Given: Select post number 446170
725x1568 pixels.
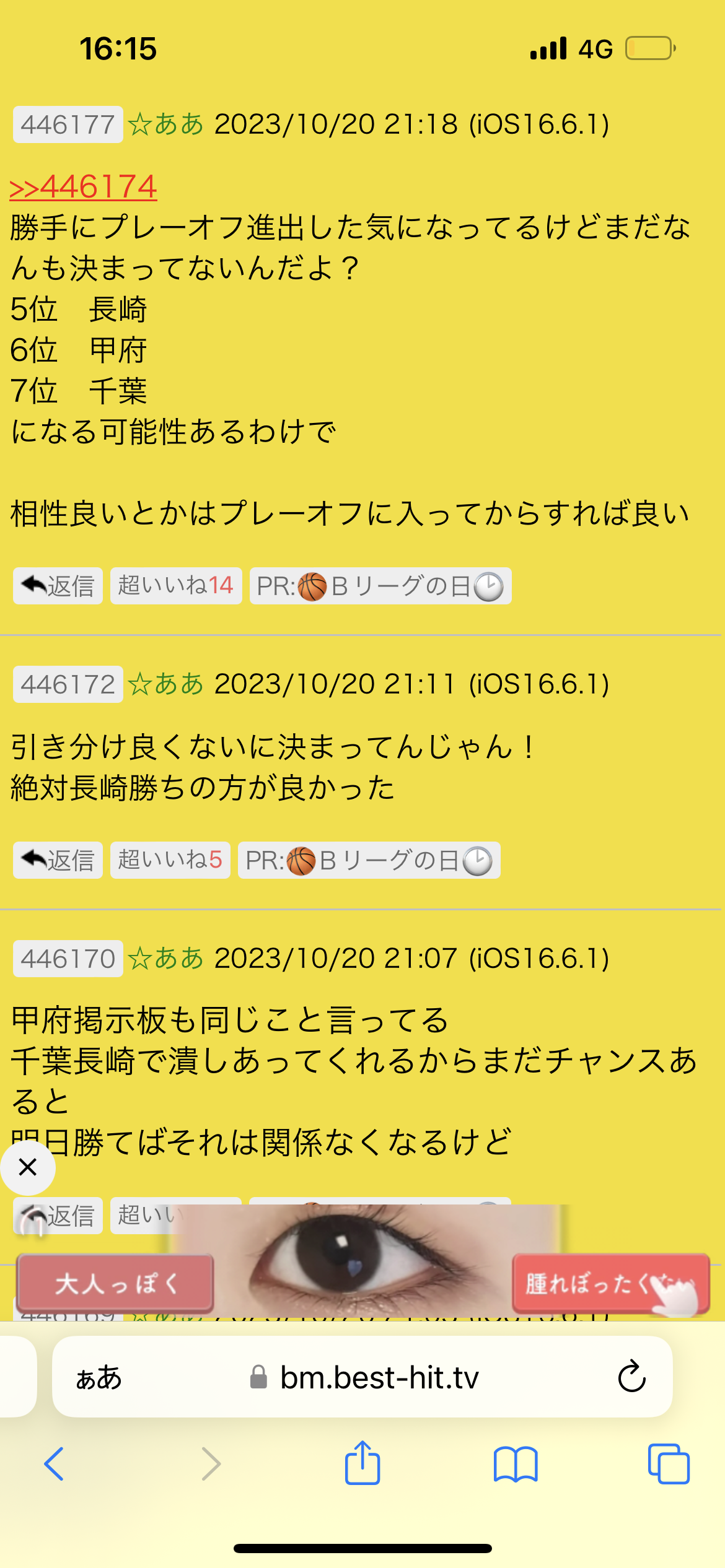Looking at the screenshot, I should pos(68,959).
